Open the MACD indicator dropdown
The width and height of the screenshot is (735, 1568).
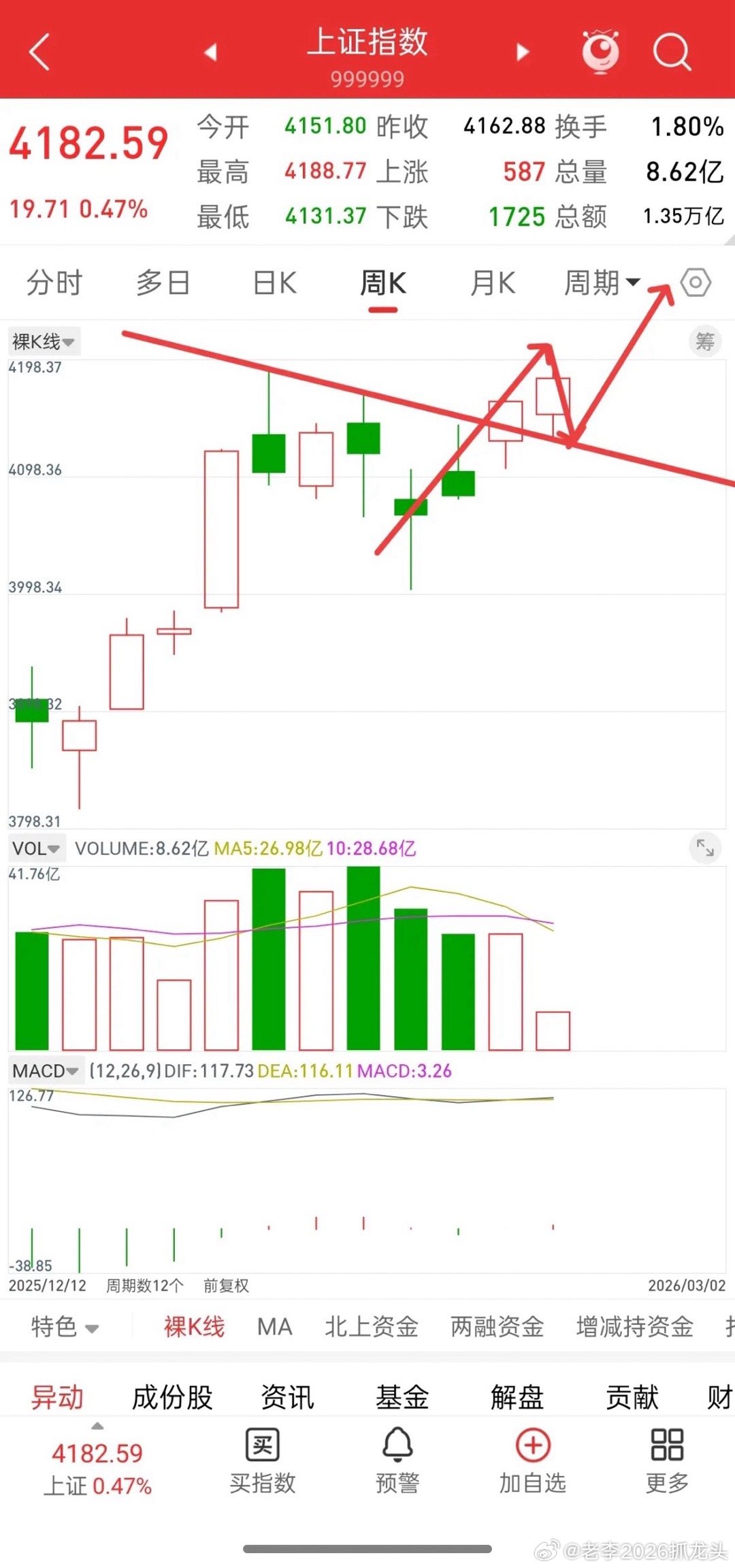[x=44, y=1070]
